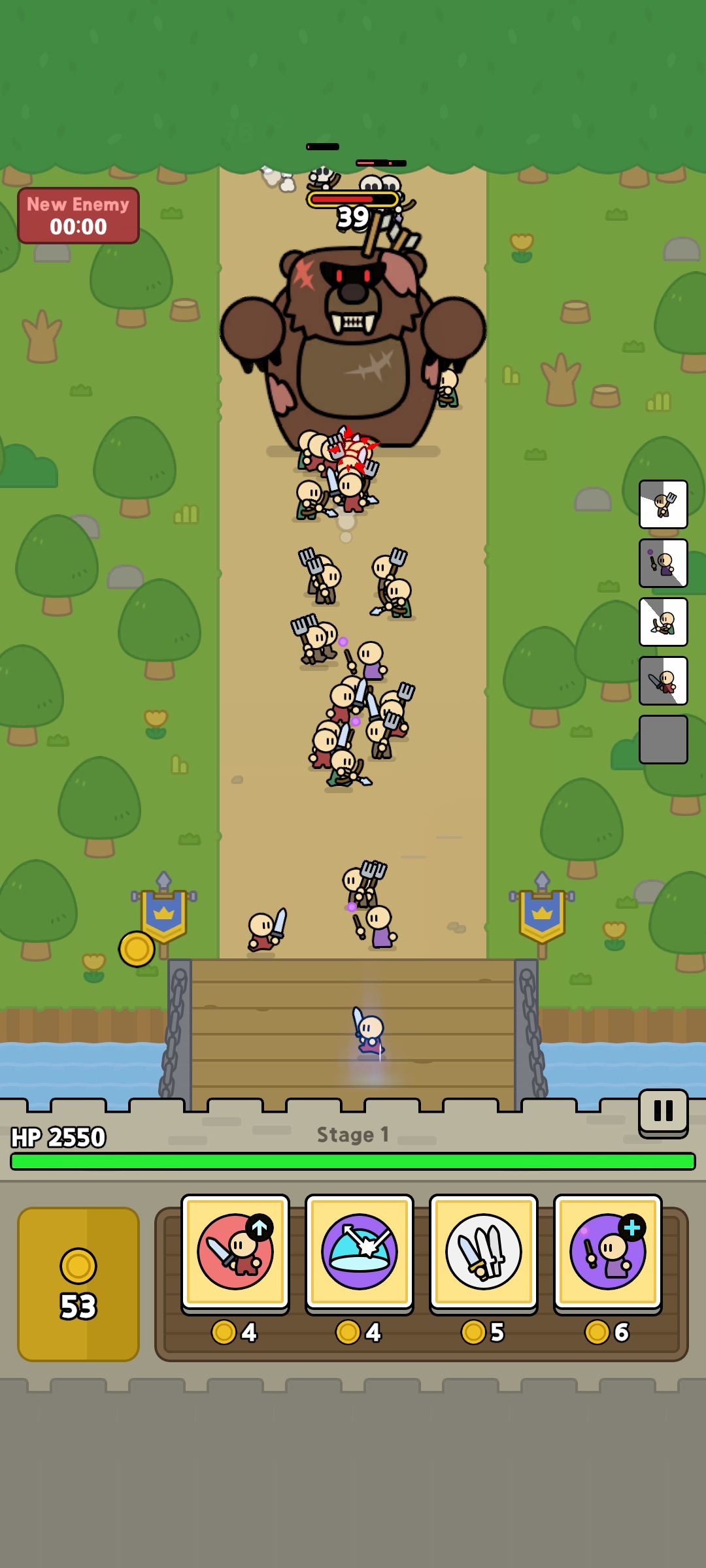
Task: Buy the swordsman upgrade card costing 4
Action: pos(235,1252)
